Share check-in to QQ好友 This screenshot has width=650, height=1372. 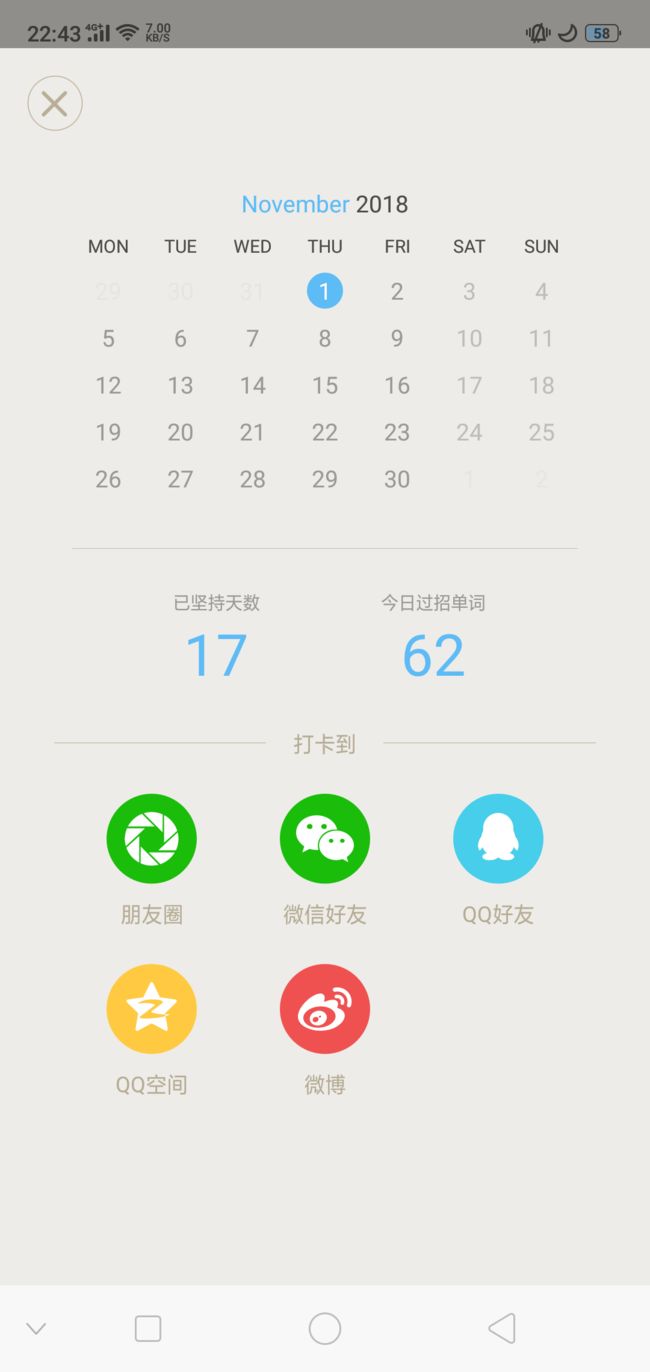[498, 838]
